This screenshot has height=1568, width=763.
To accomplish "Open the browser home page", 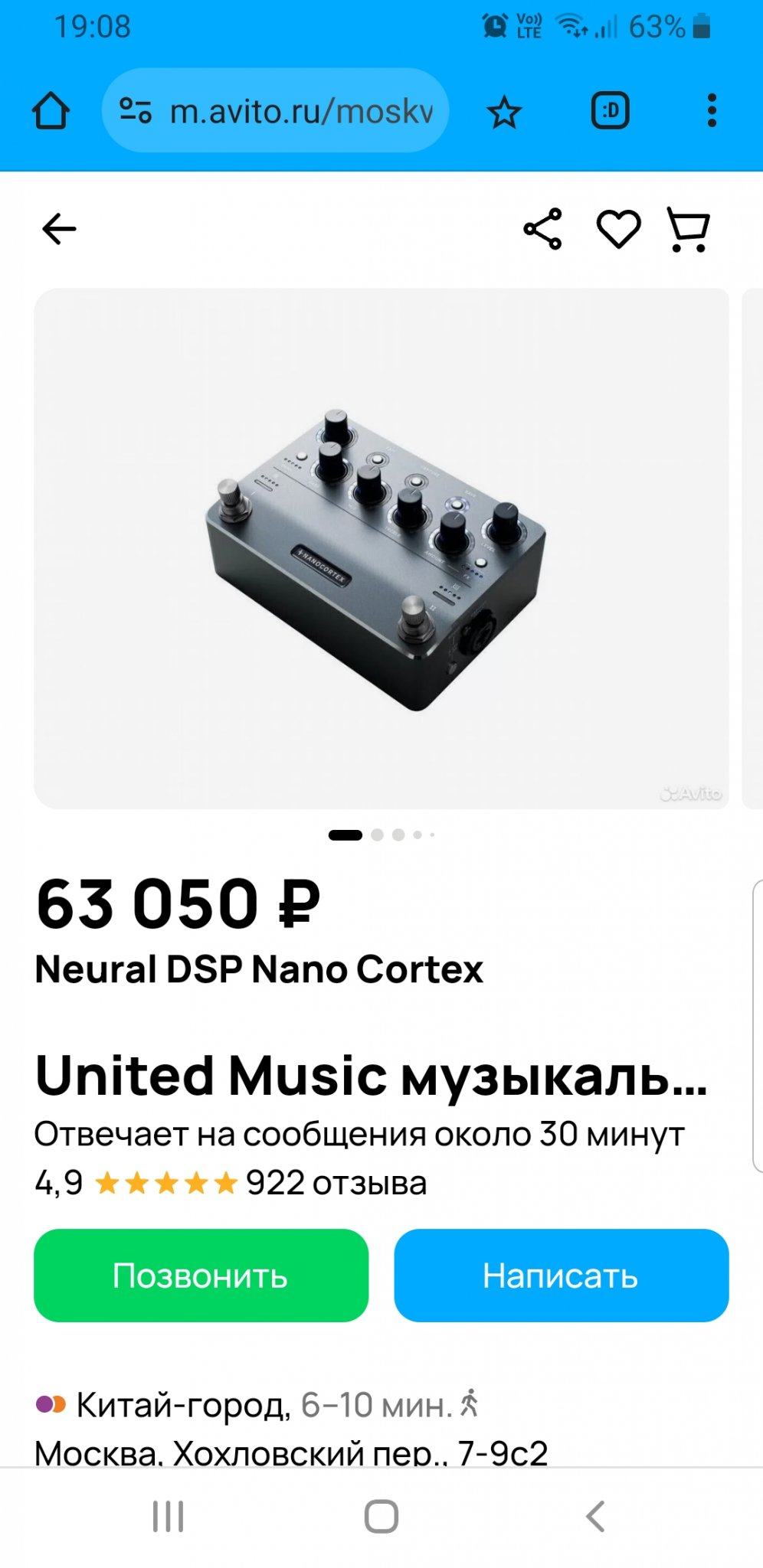I will [51, 111].
